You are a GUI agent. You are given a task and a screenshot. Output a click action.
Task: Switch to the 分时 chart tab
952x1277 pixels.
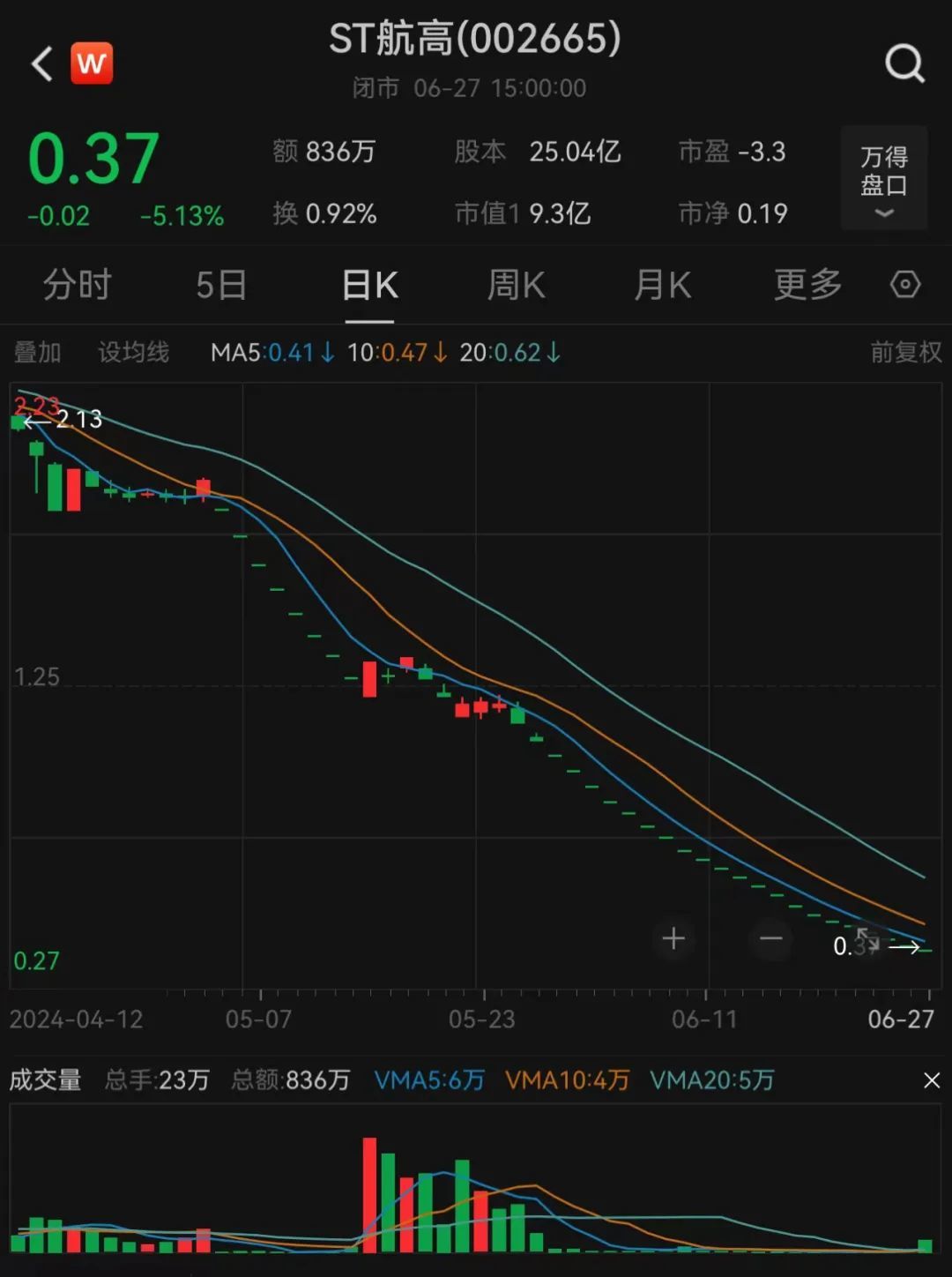(x=78, y=285)
